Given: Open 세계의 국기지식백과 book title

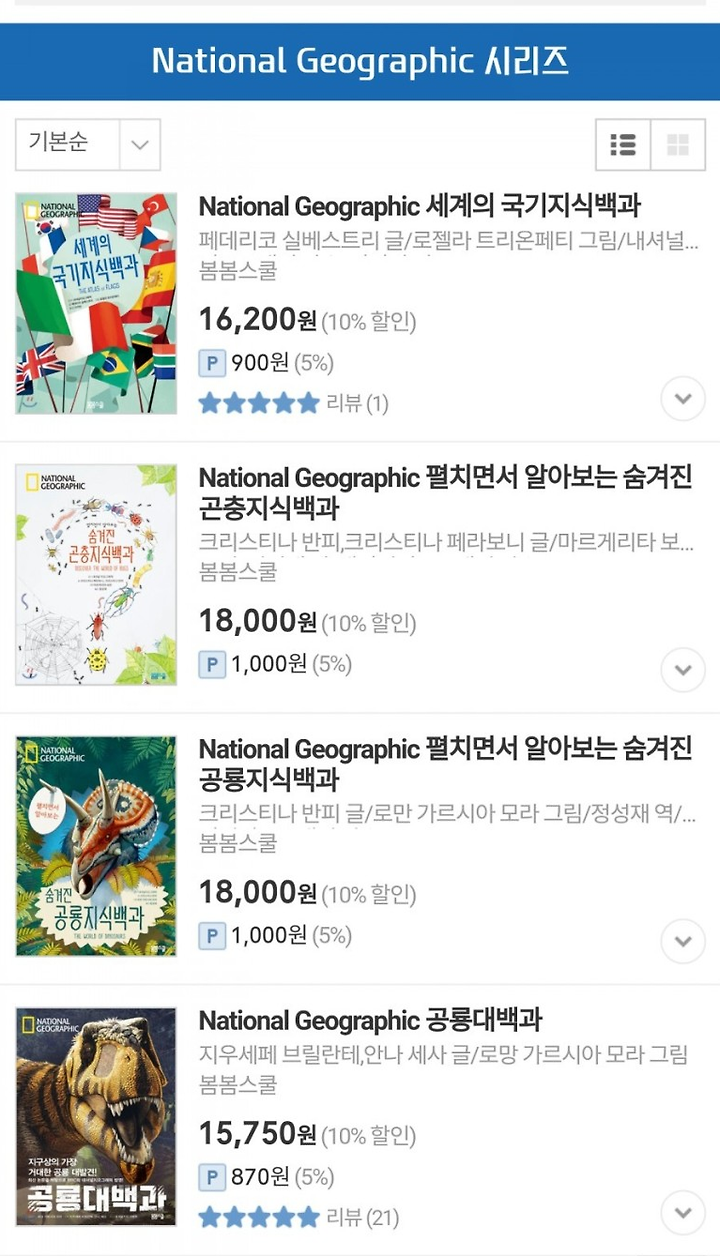Looking at the screenshot, I should pyautogui.click(x=420, y=207).
